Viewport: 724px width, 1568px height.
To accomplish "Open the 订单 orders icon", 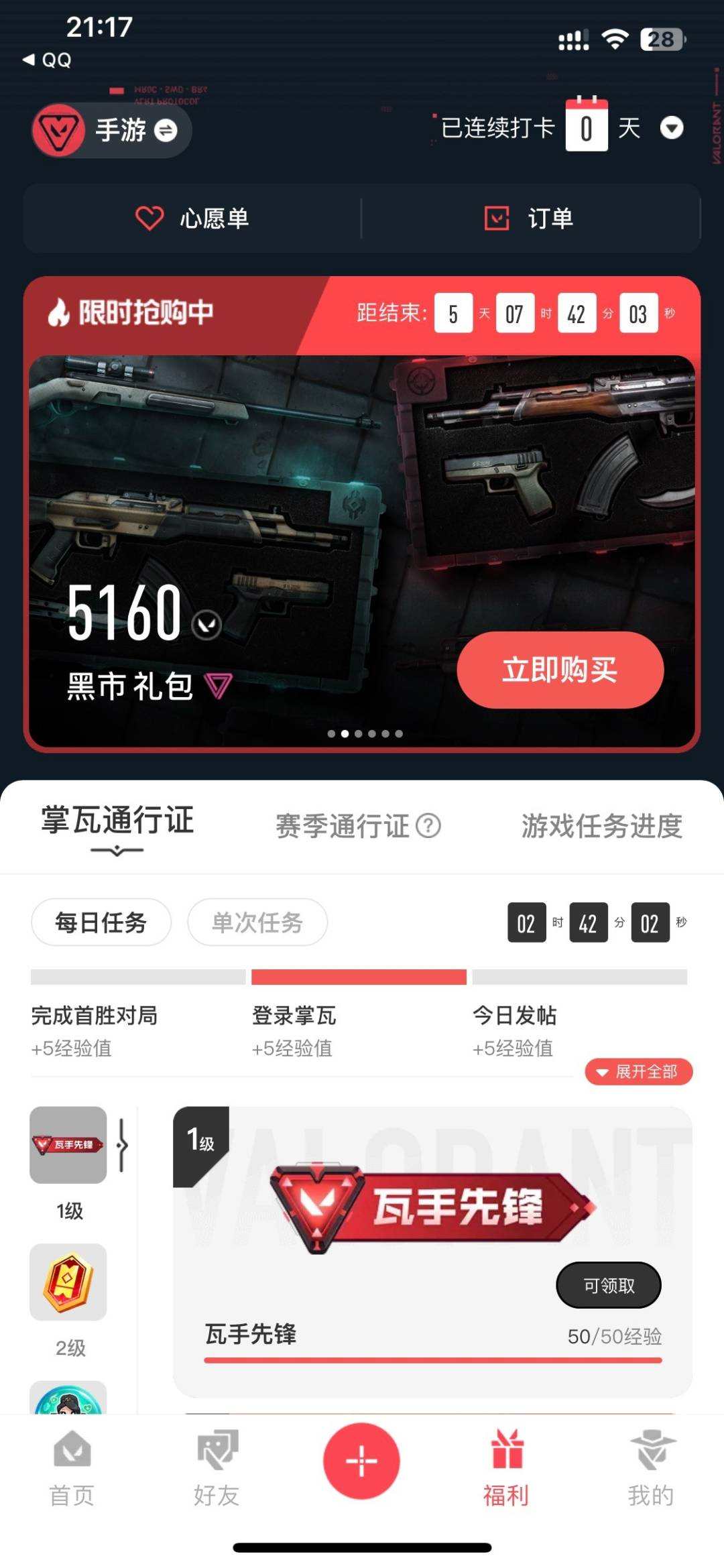I will click(496, 217).
